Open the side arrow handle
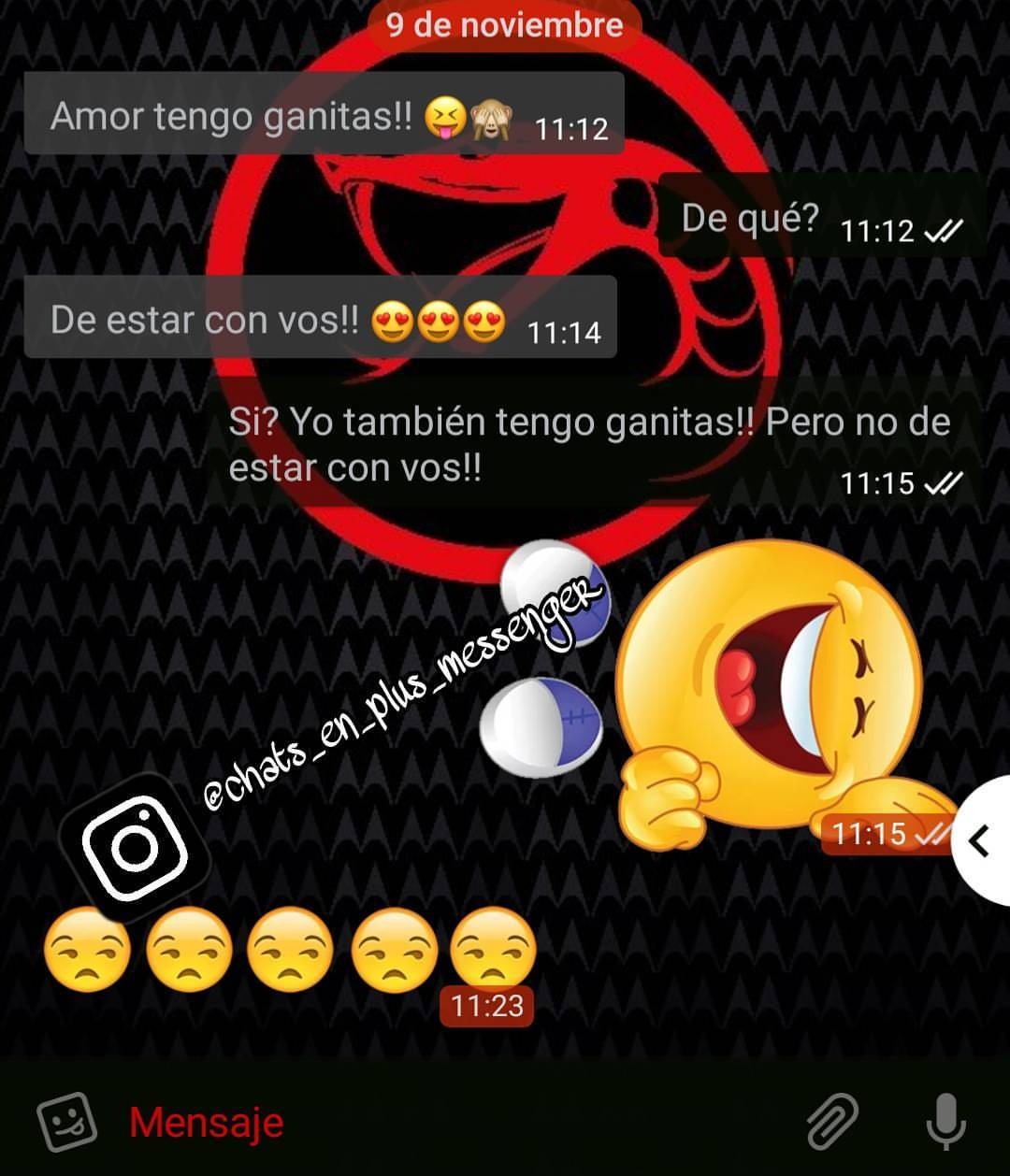The width and height of the screenshot is (1010, 1176). pos(980,841)
